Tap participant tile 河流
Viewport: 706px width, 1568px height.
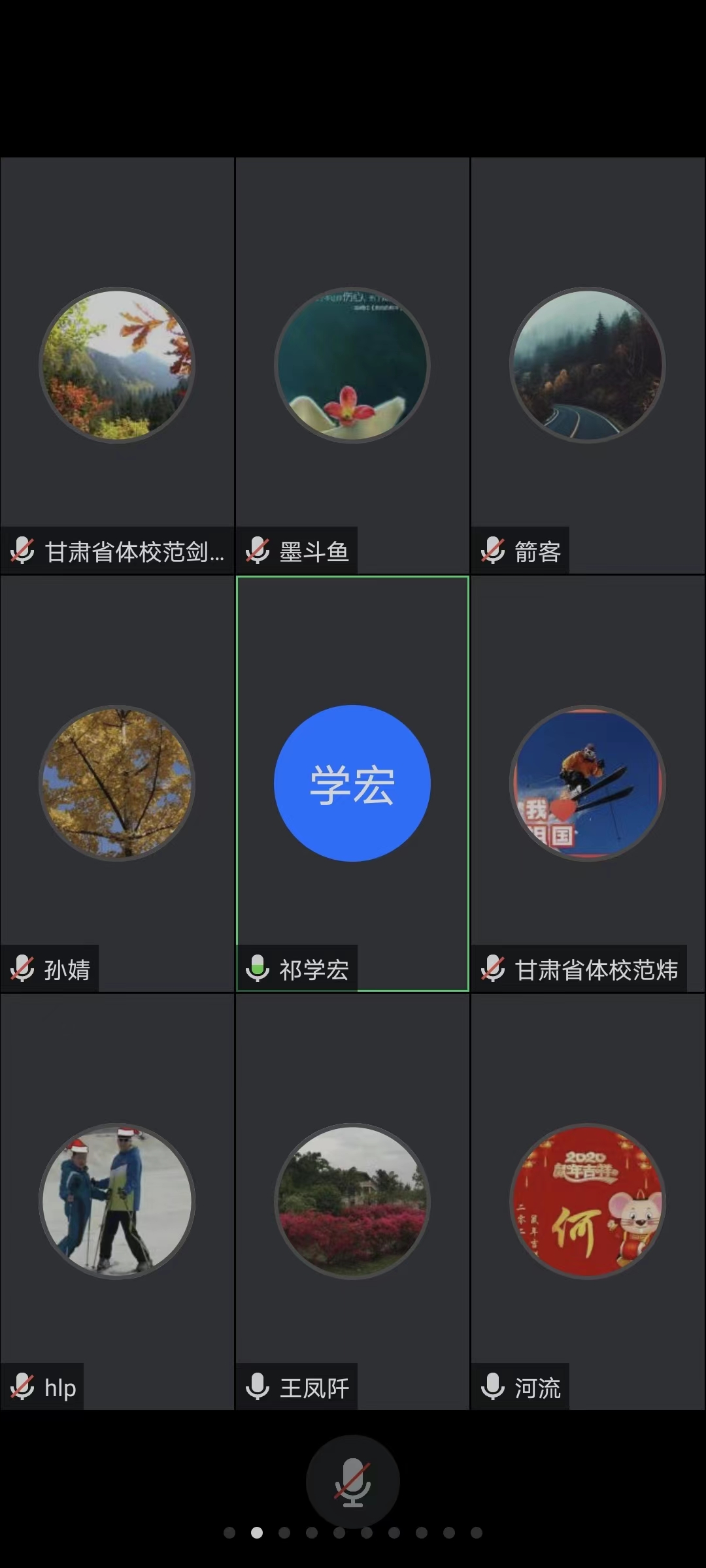tap(588, 1201)
